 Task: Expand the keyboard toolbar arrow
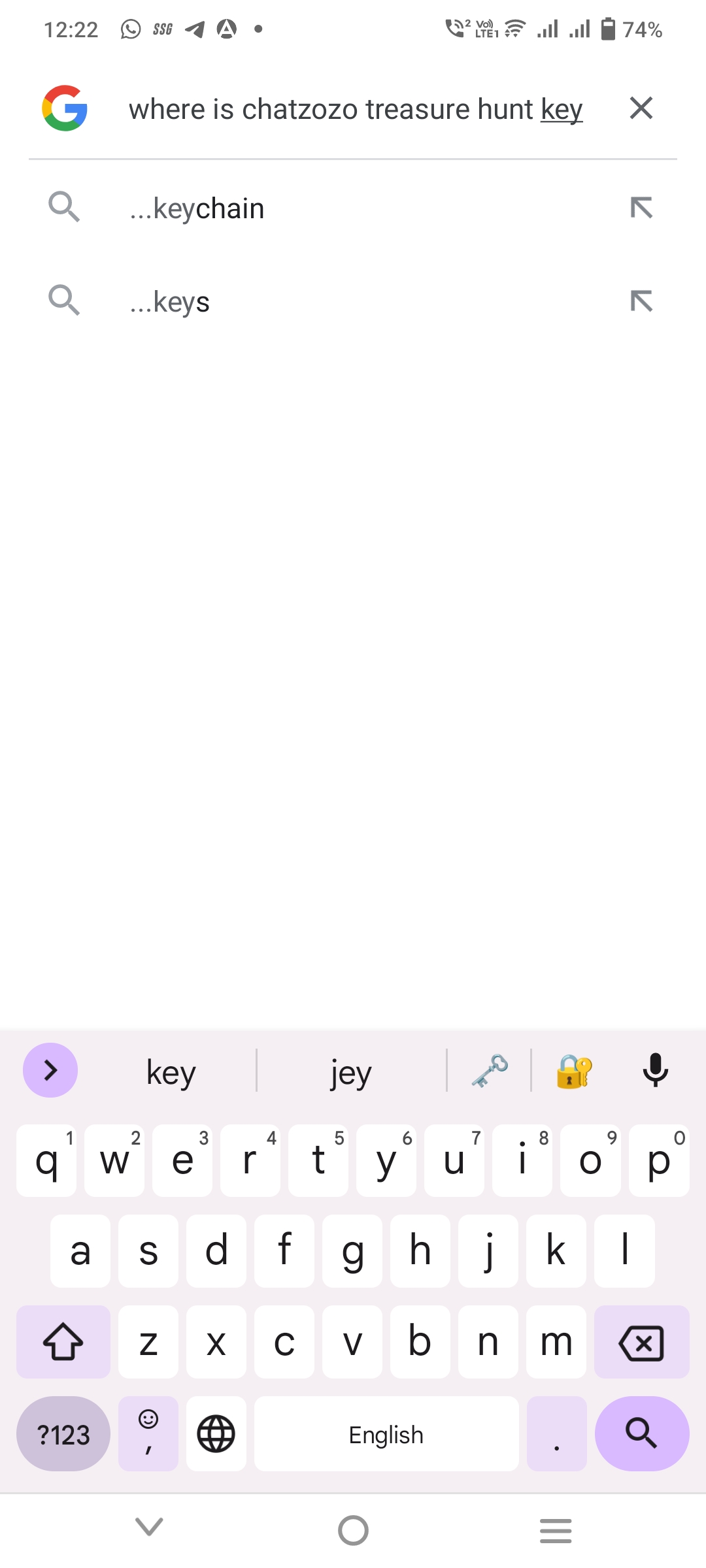[50, 1070]
